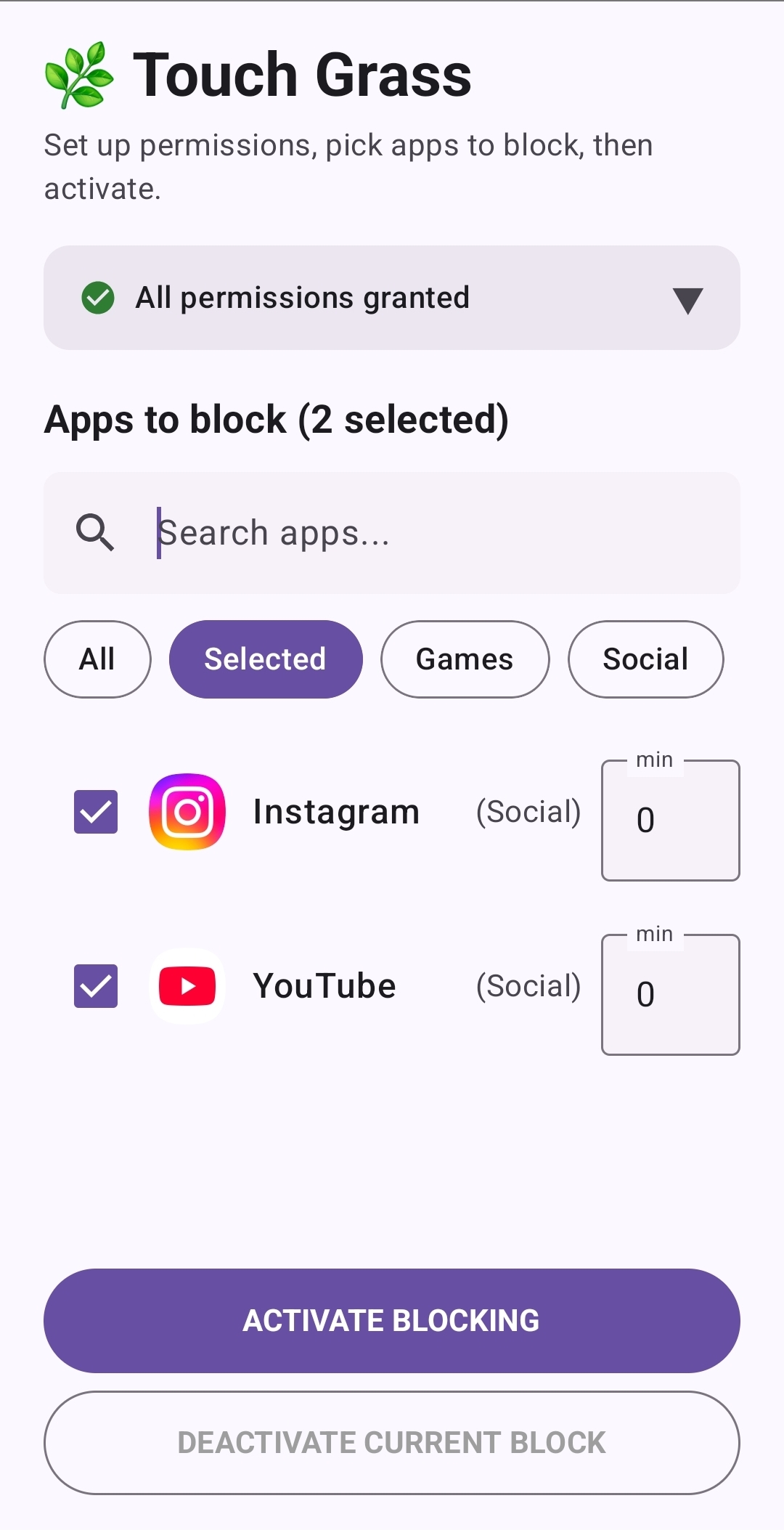Focus the Search apps field
The width and height of the screenshot is (784, 1530).
(392, 533)
